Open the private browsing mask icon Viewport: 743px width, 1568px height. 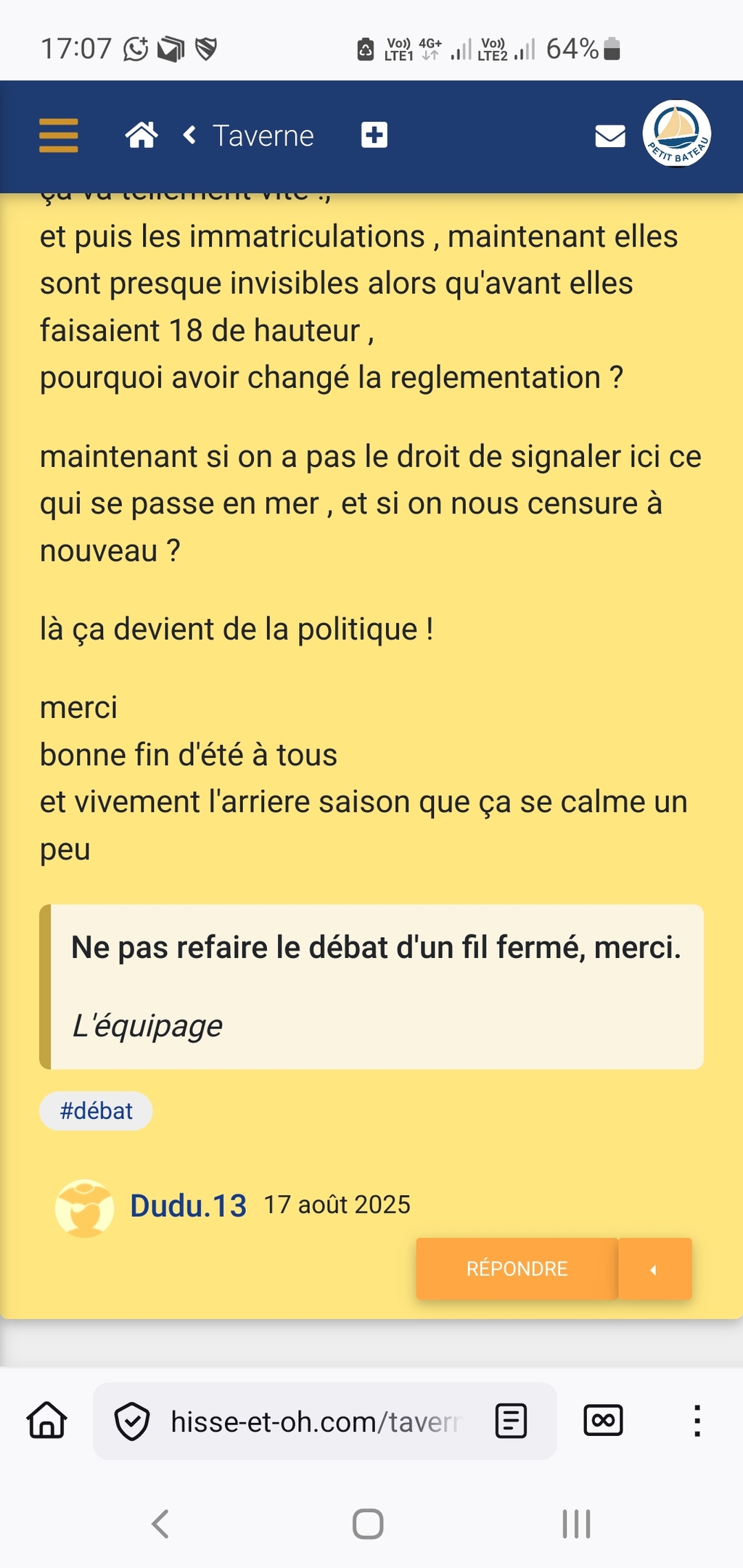pos(604,1420)
